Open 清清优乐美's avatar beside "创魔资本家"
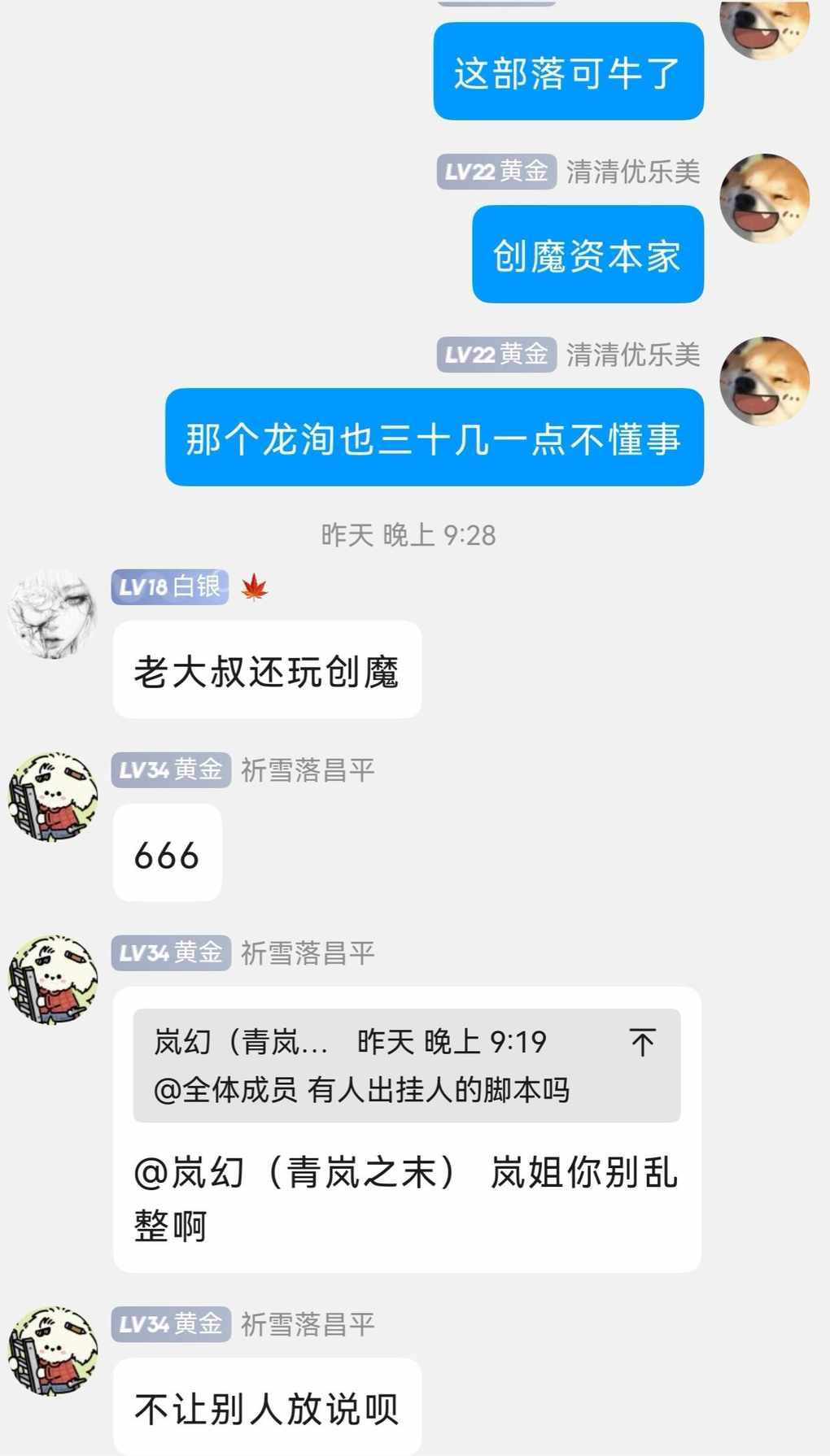This screenshot has height=1456, width=830. pos(764,198)
